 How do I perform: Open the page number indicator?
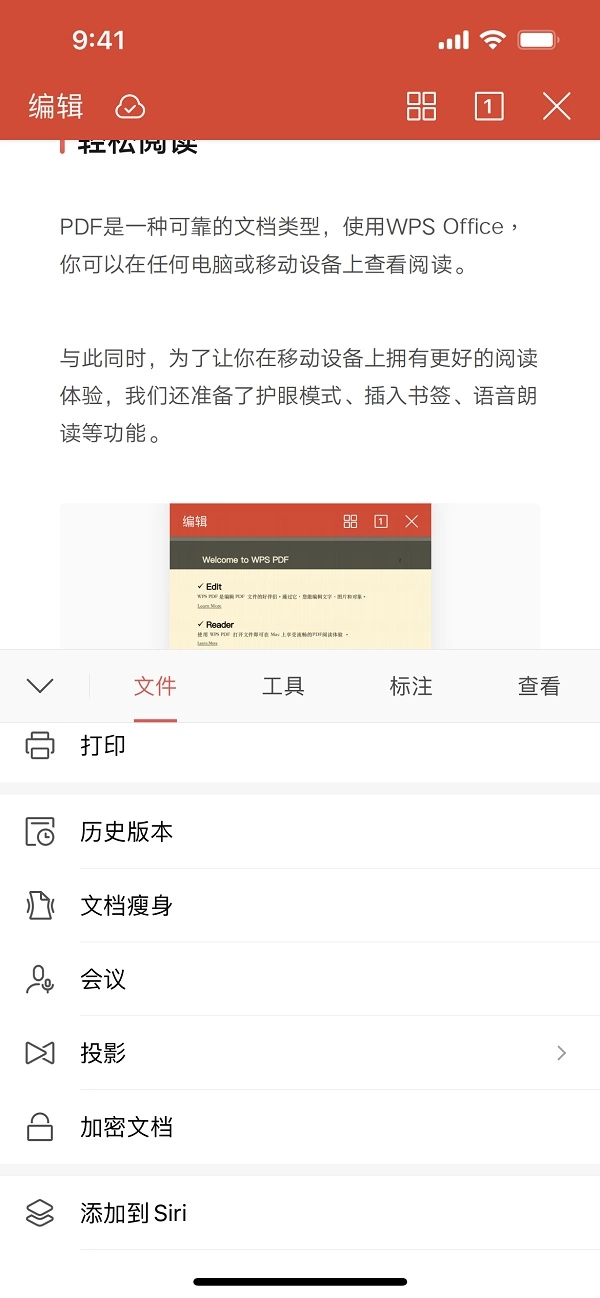(x=489, y=106)
